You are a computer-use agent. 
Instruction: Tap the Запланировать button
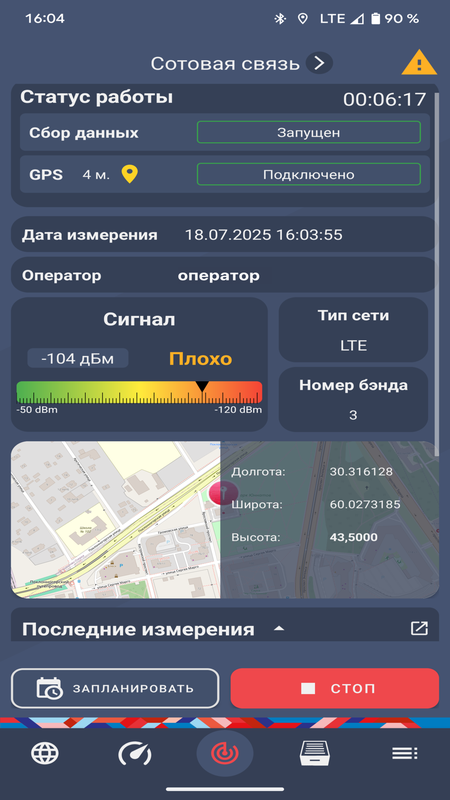[x=115, y=688]
